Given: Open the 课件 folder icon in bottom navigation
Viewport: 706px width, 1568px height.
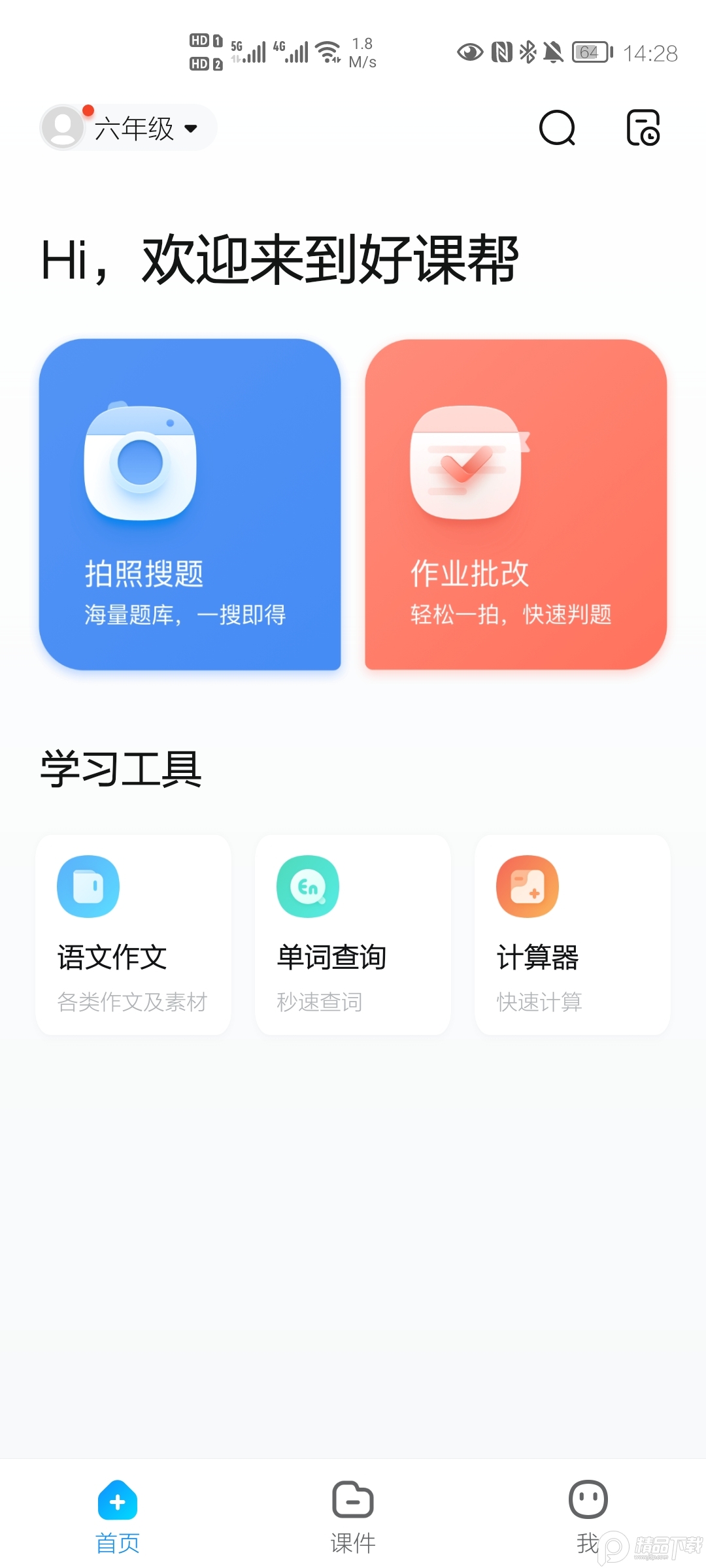Looking at the screenshot, I should tap(352, 1500).
